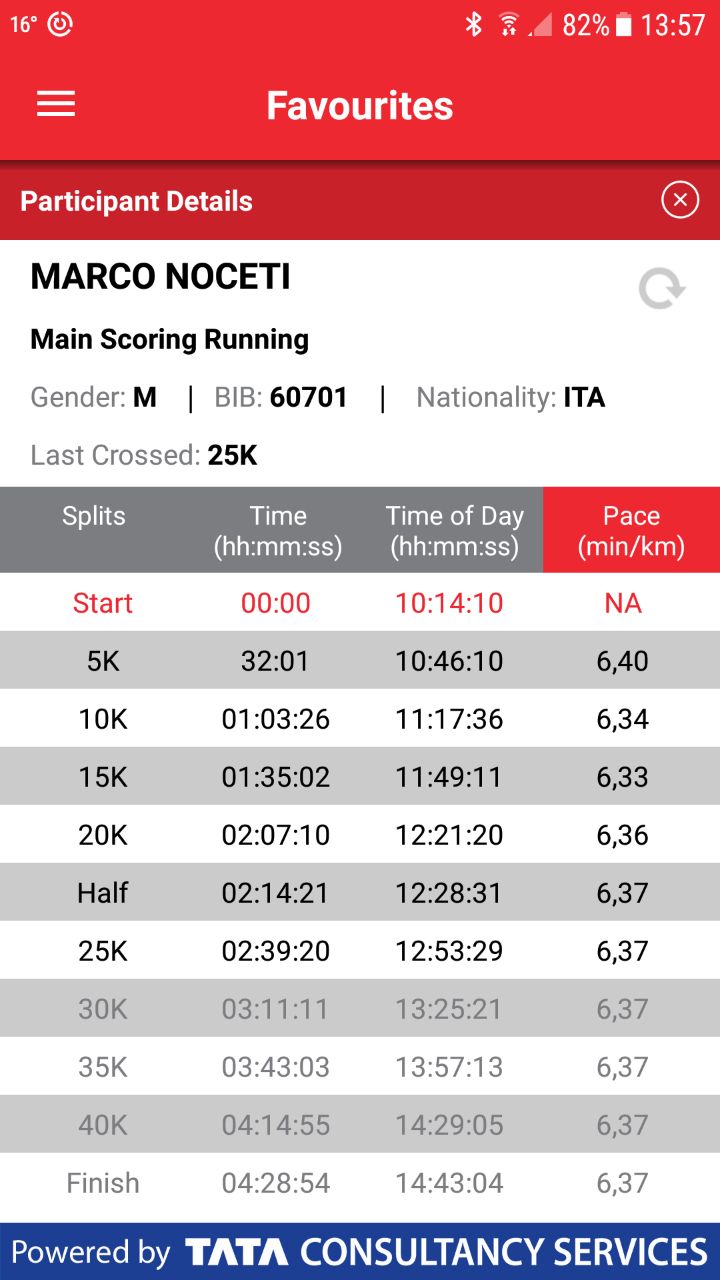Refresh Marco Noceti's split times

[x=662, y=289]
